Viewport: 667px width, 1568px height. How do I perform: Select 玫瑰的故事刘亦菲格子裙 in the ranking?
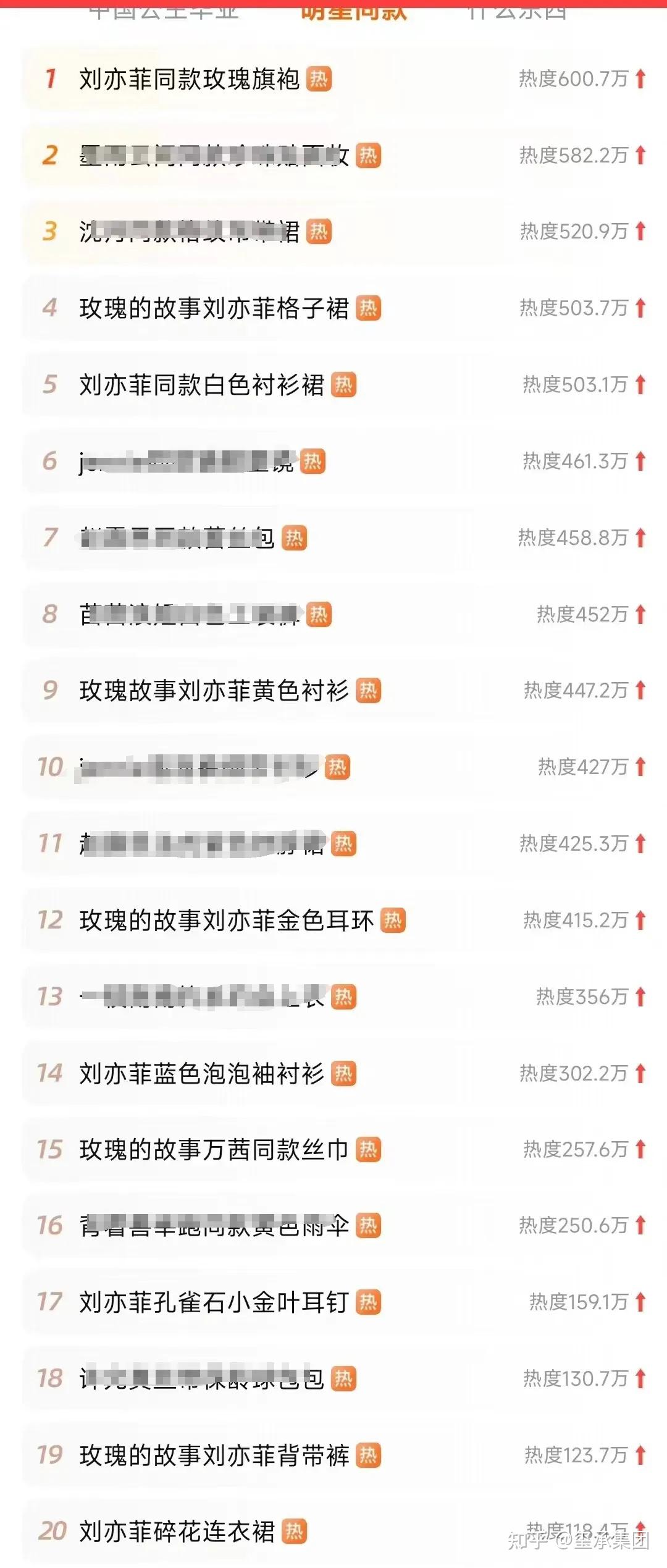tap(214, 308)
